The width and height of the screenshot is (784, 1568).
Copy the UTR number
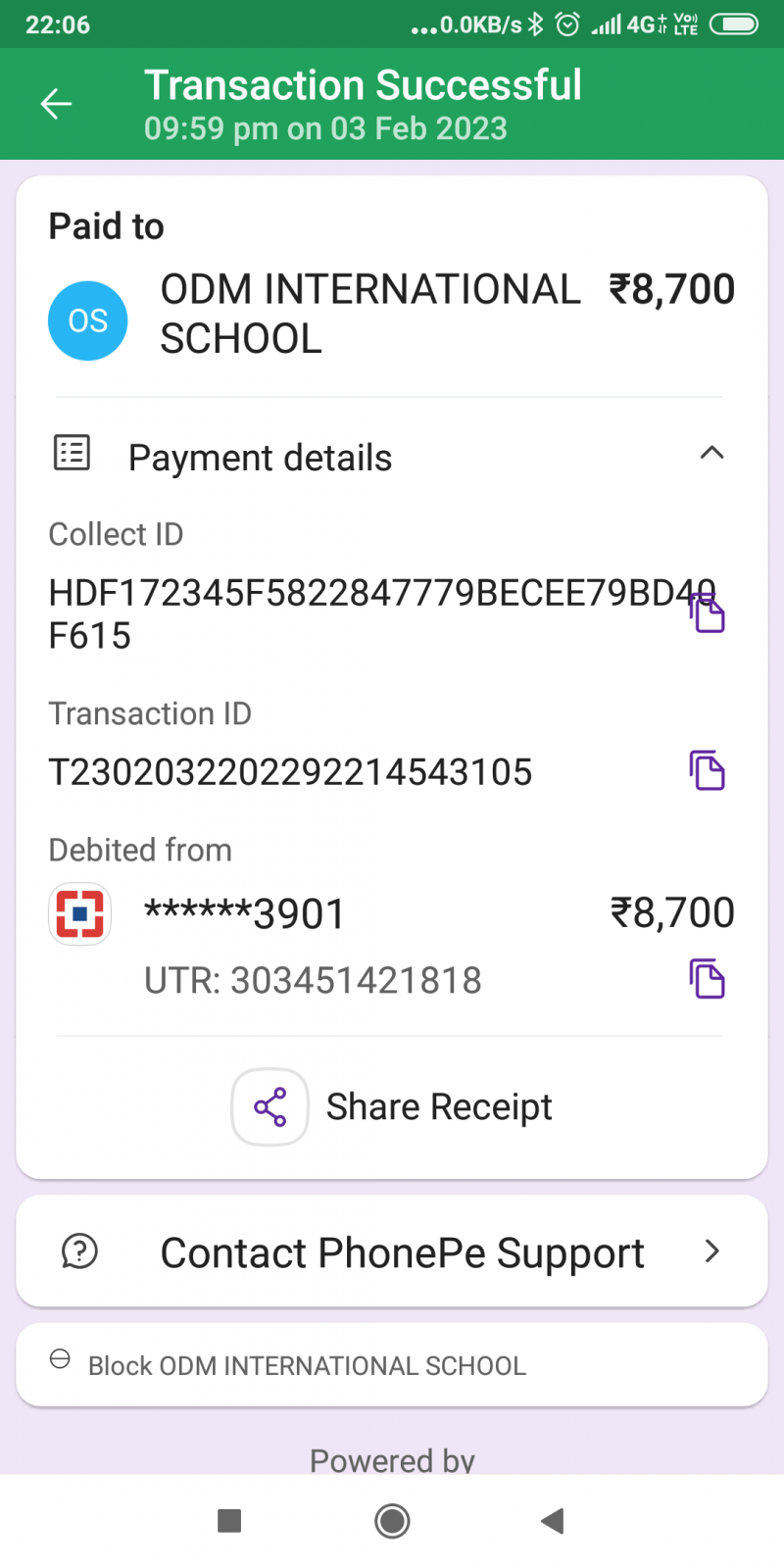pyautogui.click(x=707, y=979)
